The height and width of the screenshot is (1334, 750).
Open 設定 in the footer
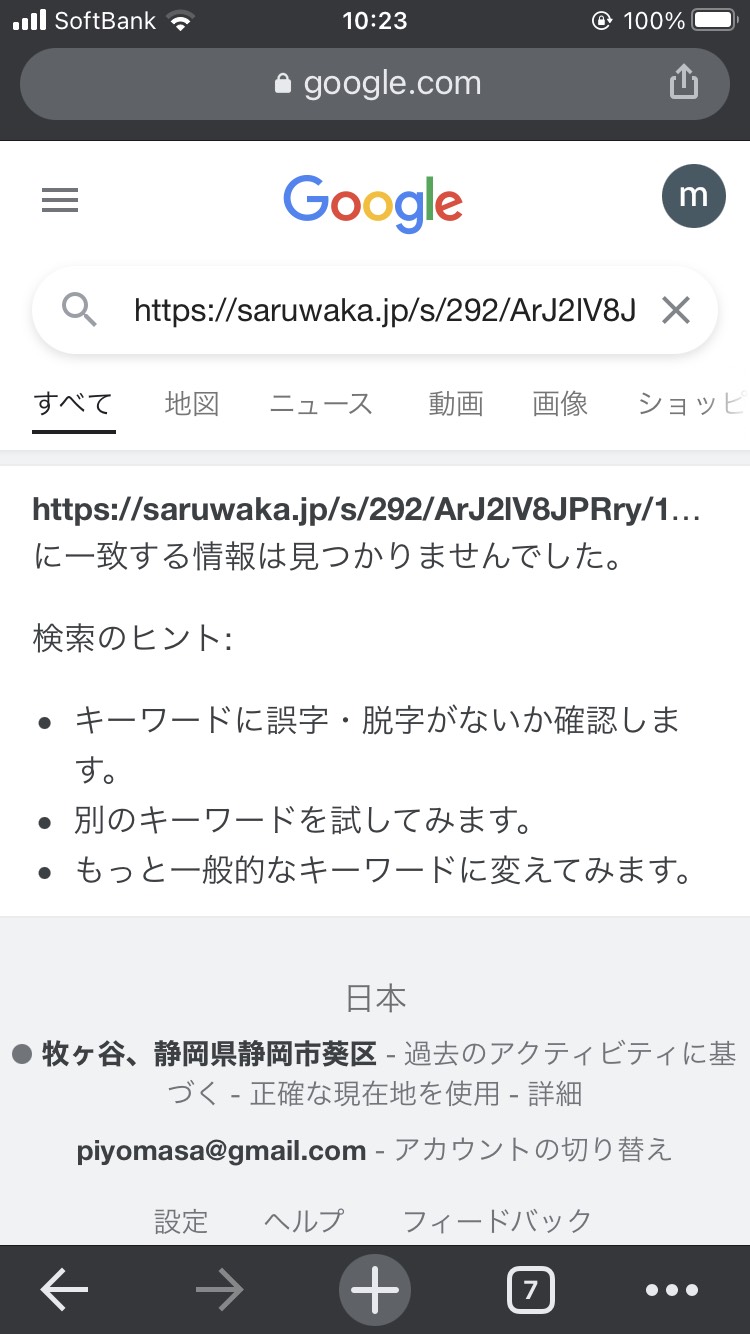181,1221
